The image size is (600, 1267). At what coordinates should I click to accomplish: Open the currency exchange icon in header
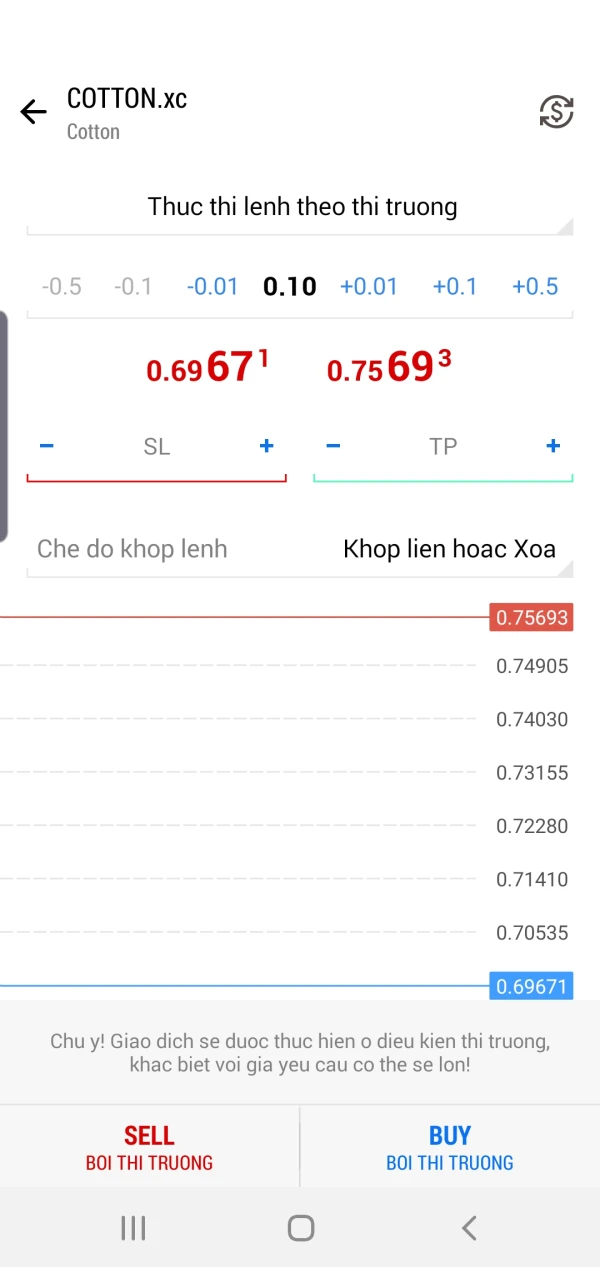click(556, 112)
